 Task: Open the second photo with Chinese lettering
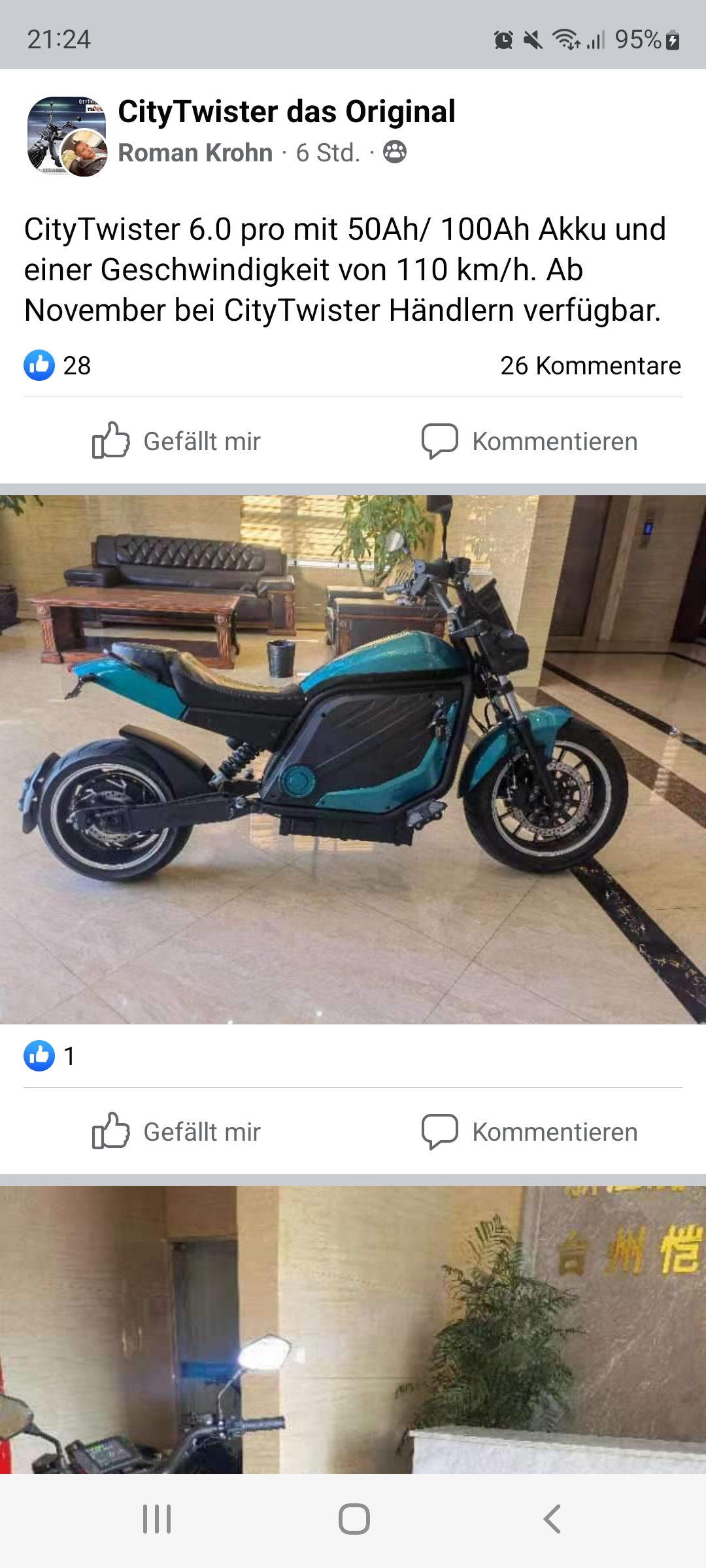353,1330
